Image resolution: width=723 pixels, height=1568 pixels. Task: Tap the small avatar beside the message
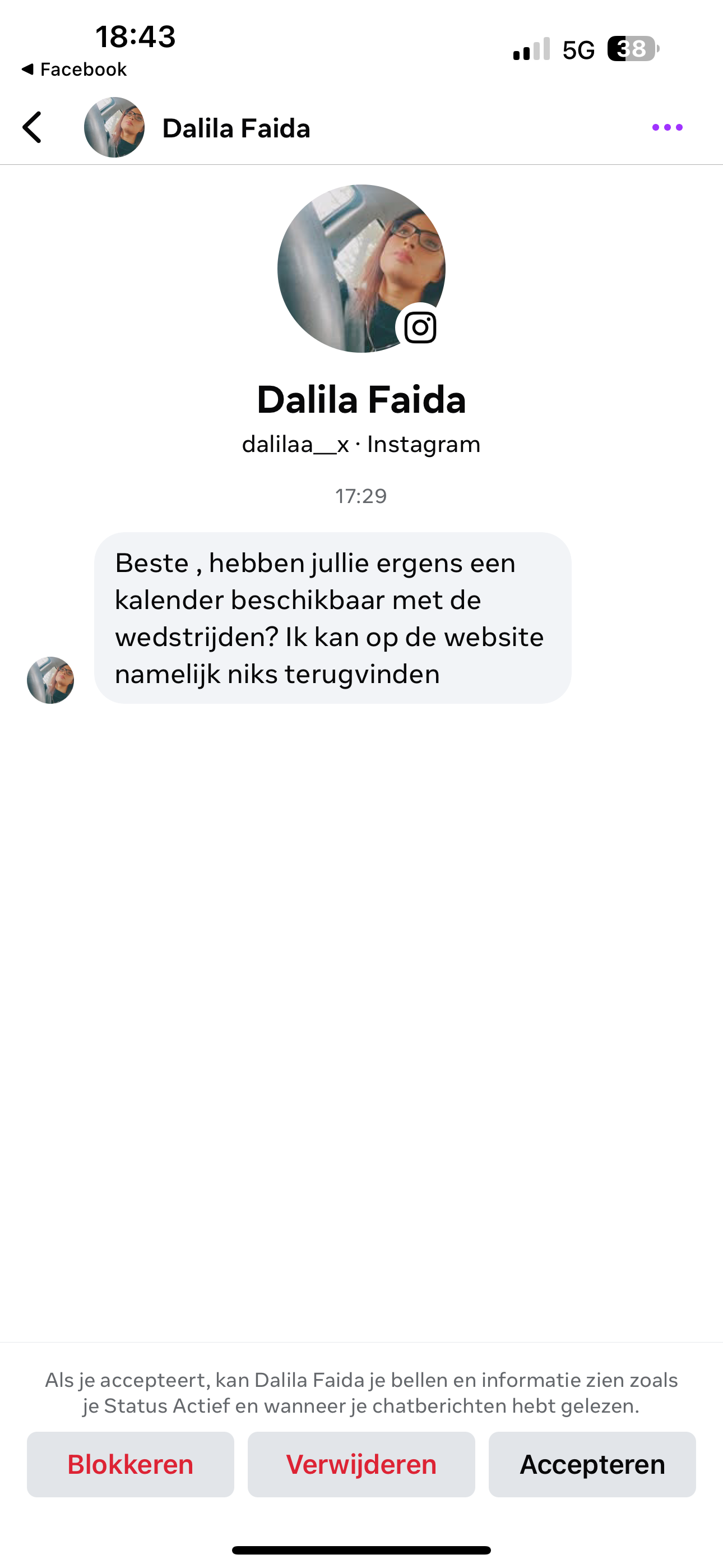50,680
